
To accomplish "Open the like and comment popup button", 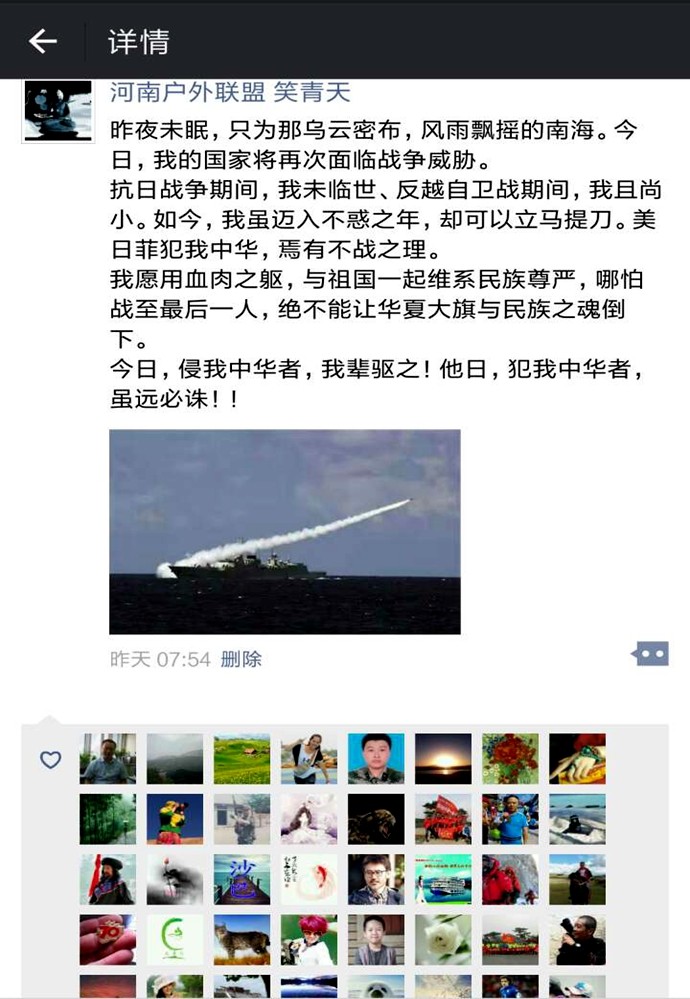I will click(650, 654).
